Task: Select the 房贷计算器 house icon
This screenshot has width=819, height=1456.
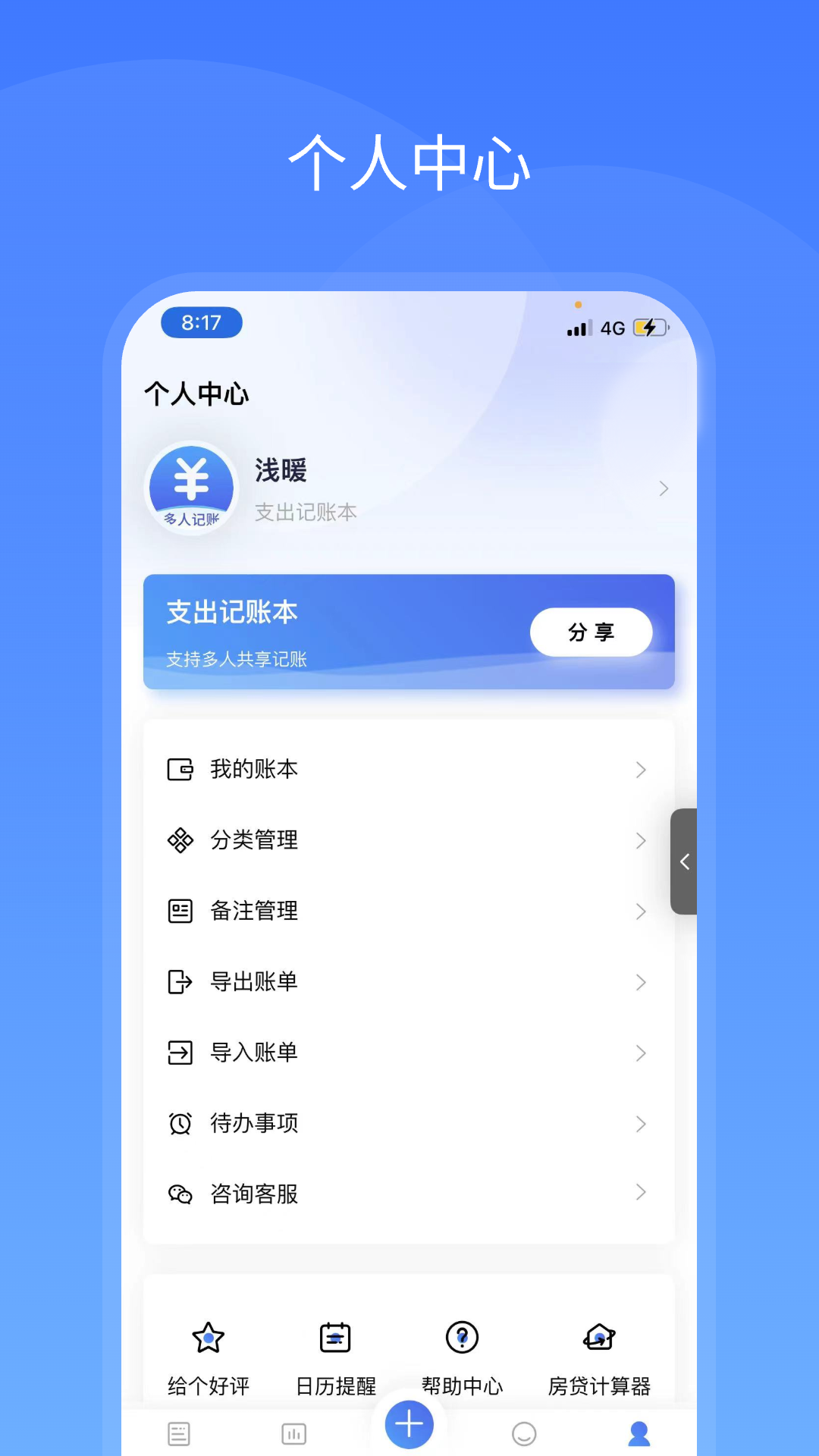Action: click(598, 1338)
